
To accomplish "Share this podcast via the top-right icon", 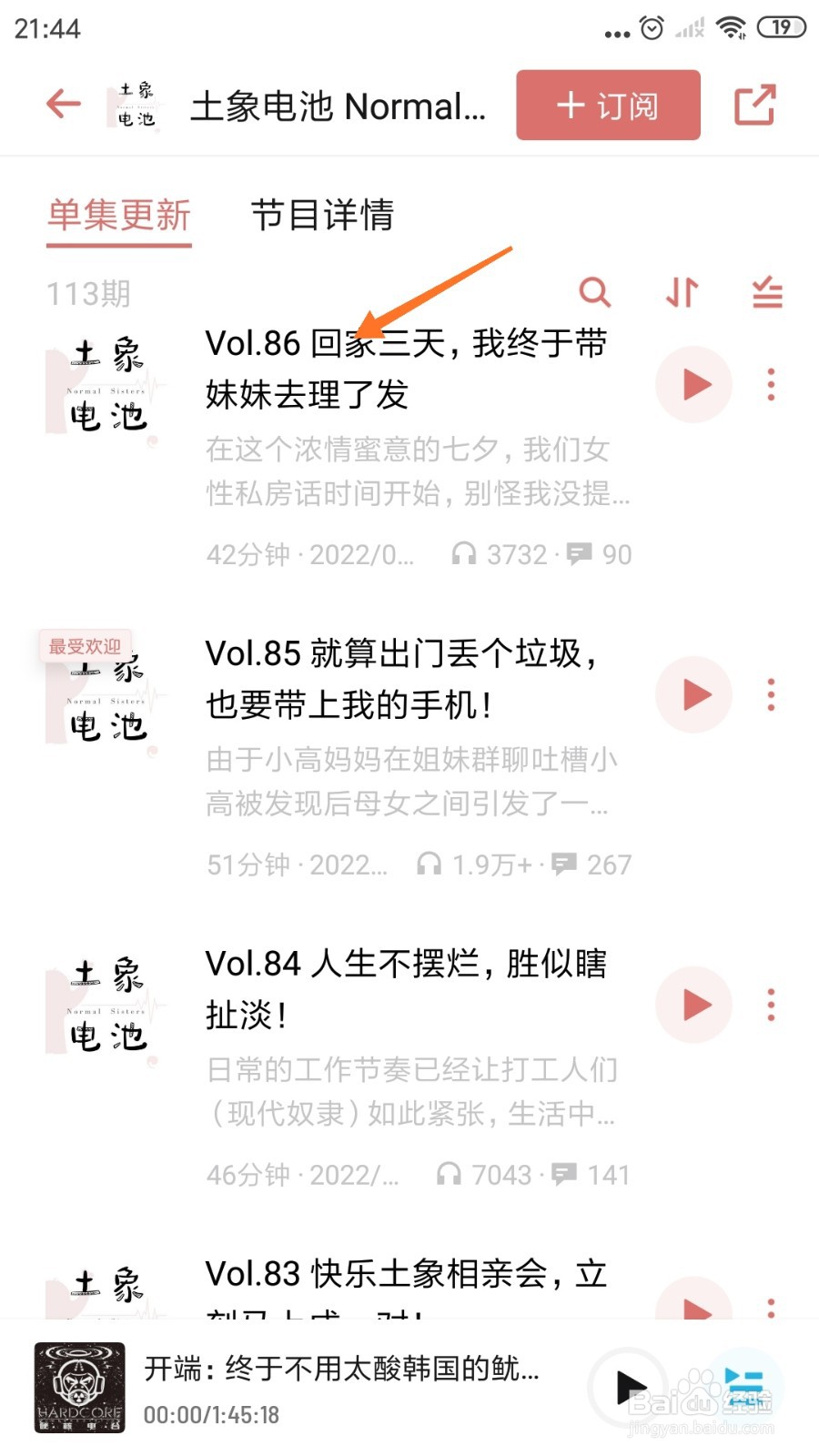I will tap(754, 105).
